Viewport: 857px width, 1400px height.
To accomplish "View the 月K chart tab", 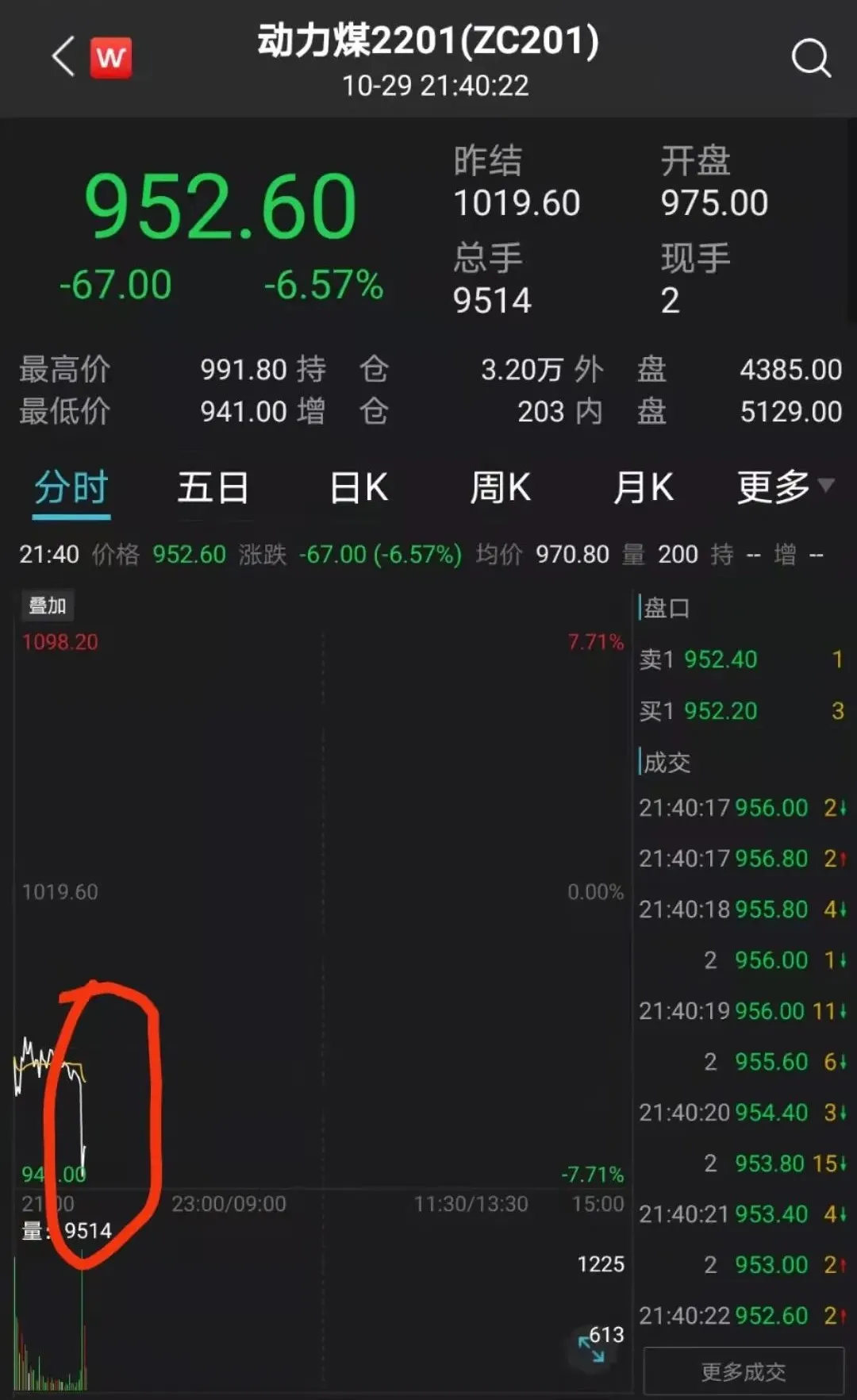I will click(643, 488).
